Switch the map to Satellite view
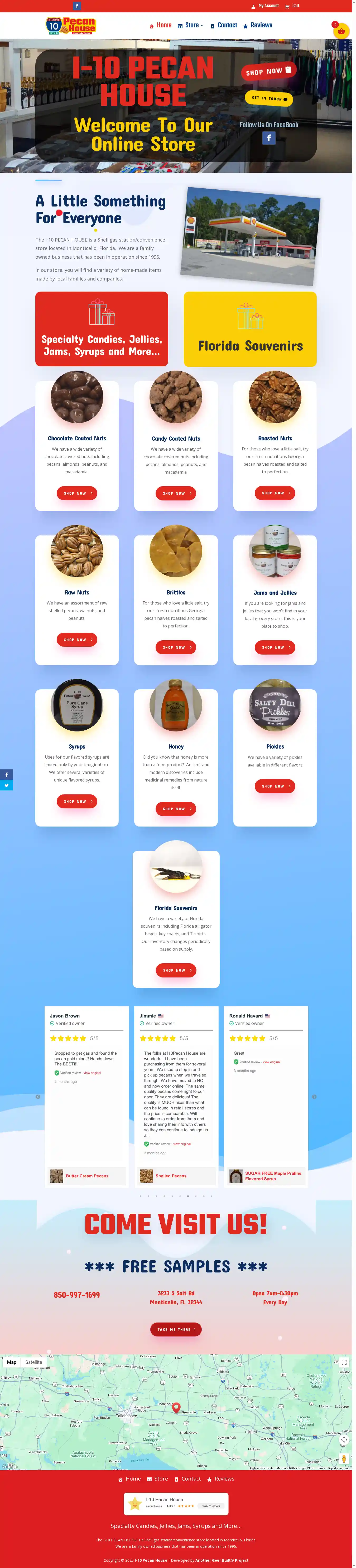 tap(33, 1362)
